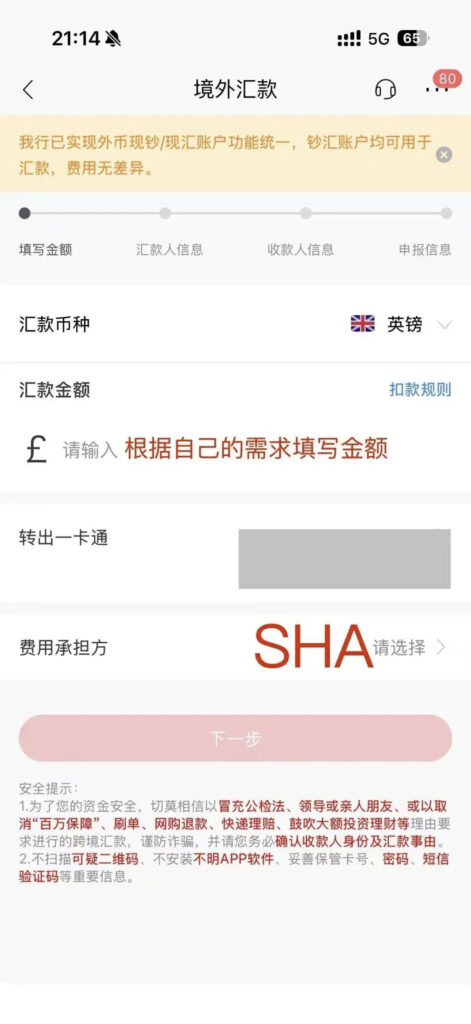This screenshot has width=471, height=1024.
Task: Open the three-dot overflow menu
Action: pyautogui.click(x=436, y=89)
